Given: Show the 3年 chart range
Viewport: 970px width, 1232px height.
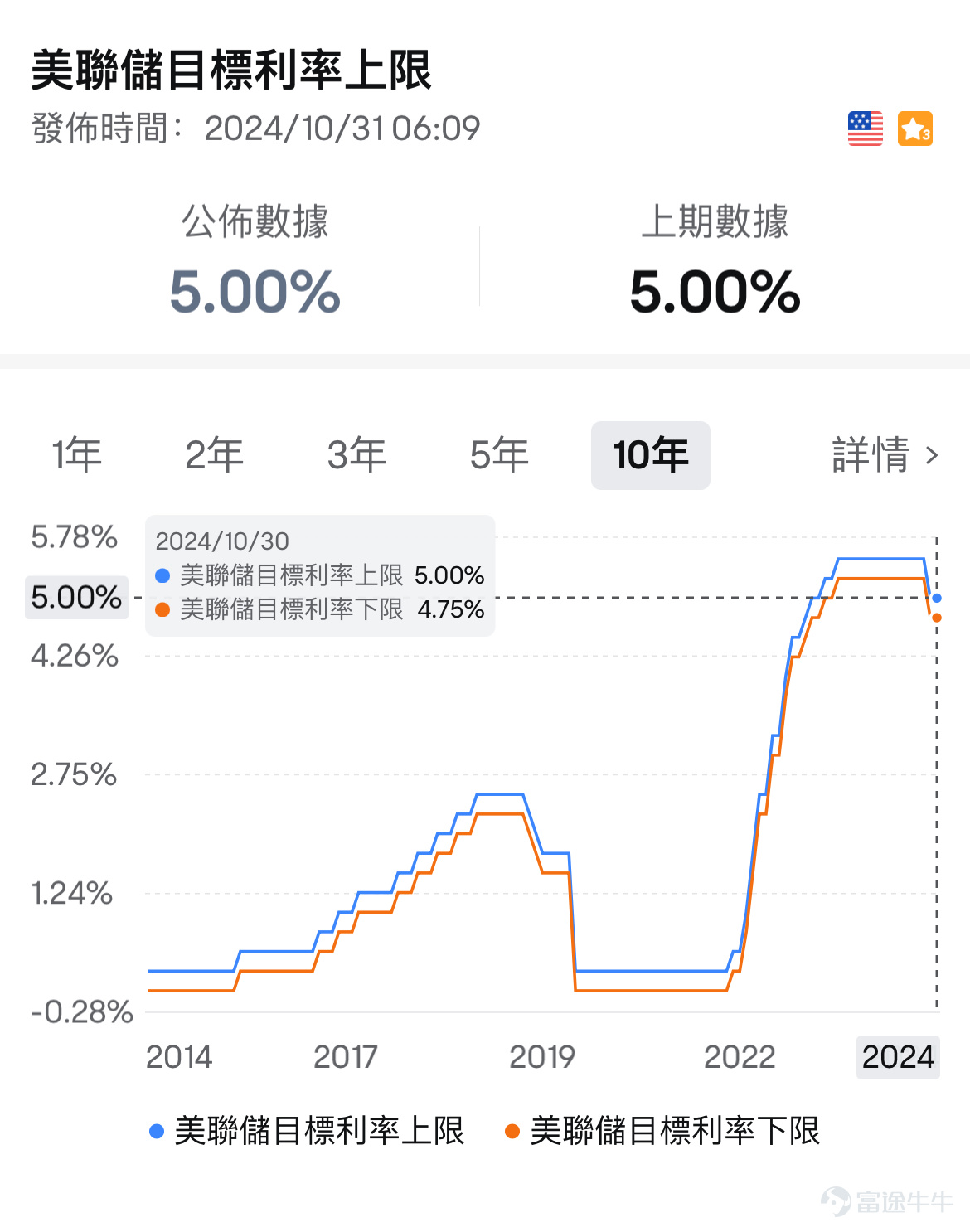Looking at the screenshot, I should tap(356, 455).
